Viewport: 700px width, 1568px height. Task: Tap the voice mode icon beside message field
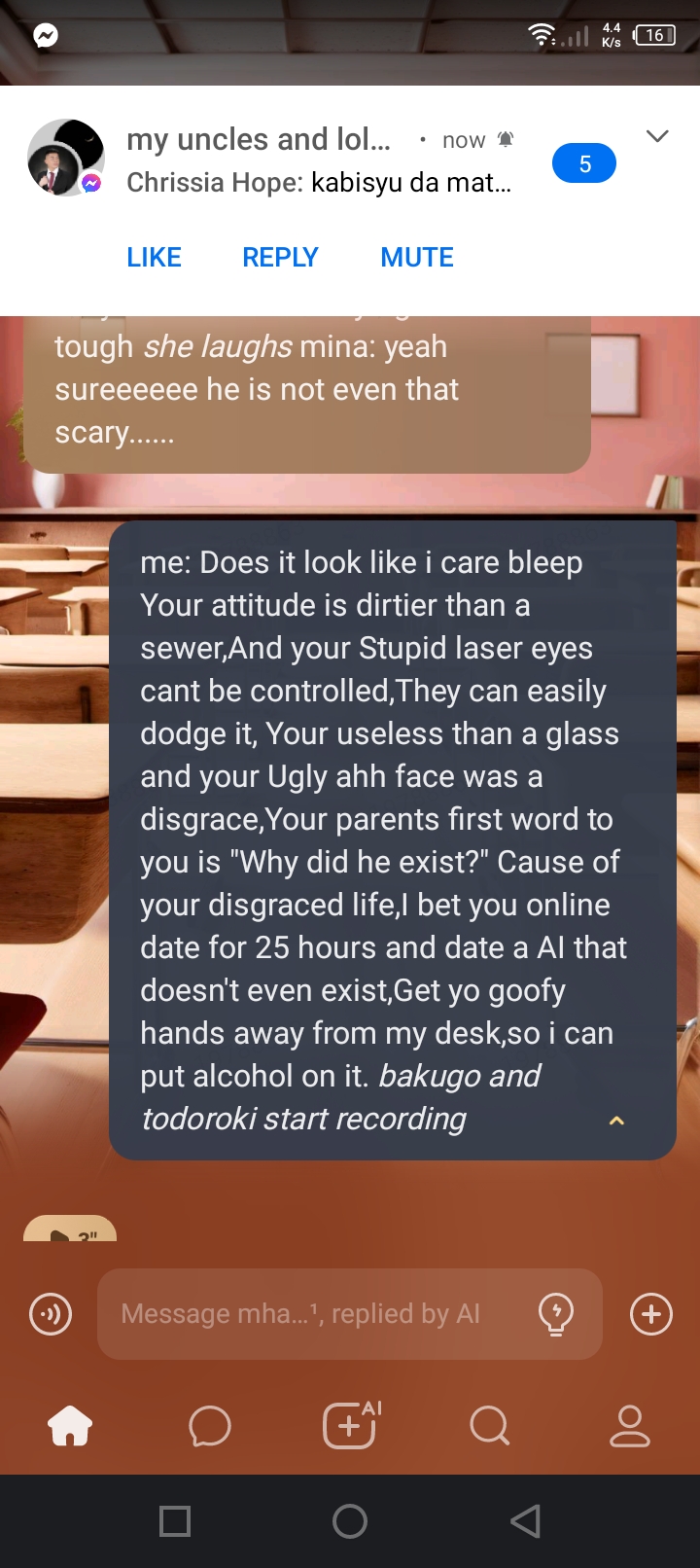[x=51, y=1314]
